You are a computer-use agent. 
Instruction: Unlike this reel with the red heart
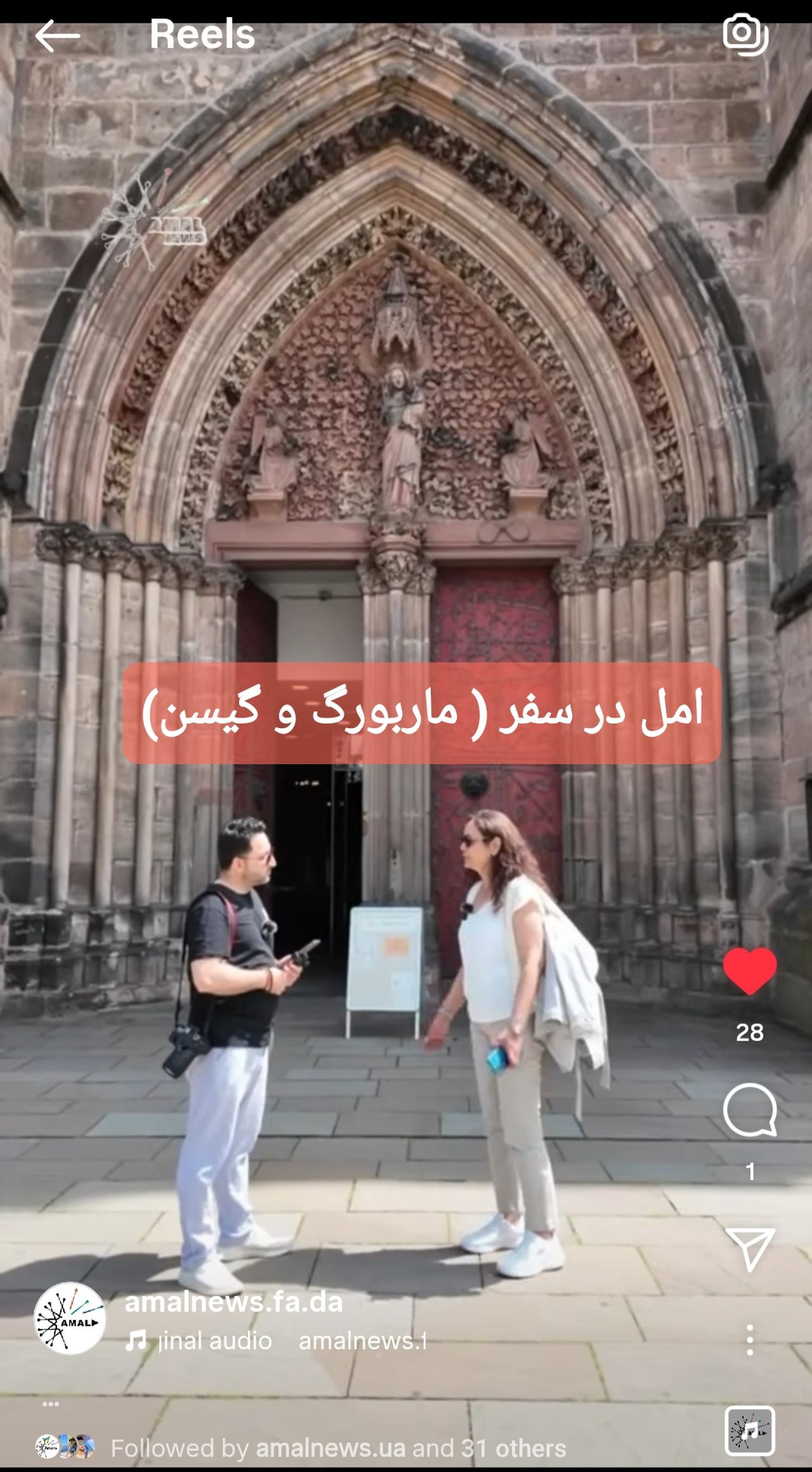coord(749,971)
